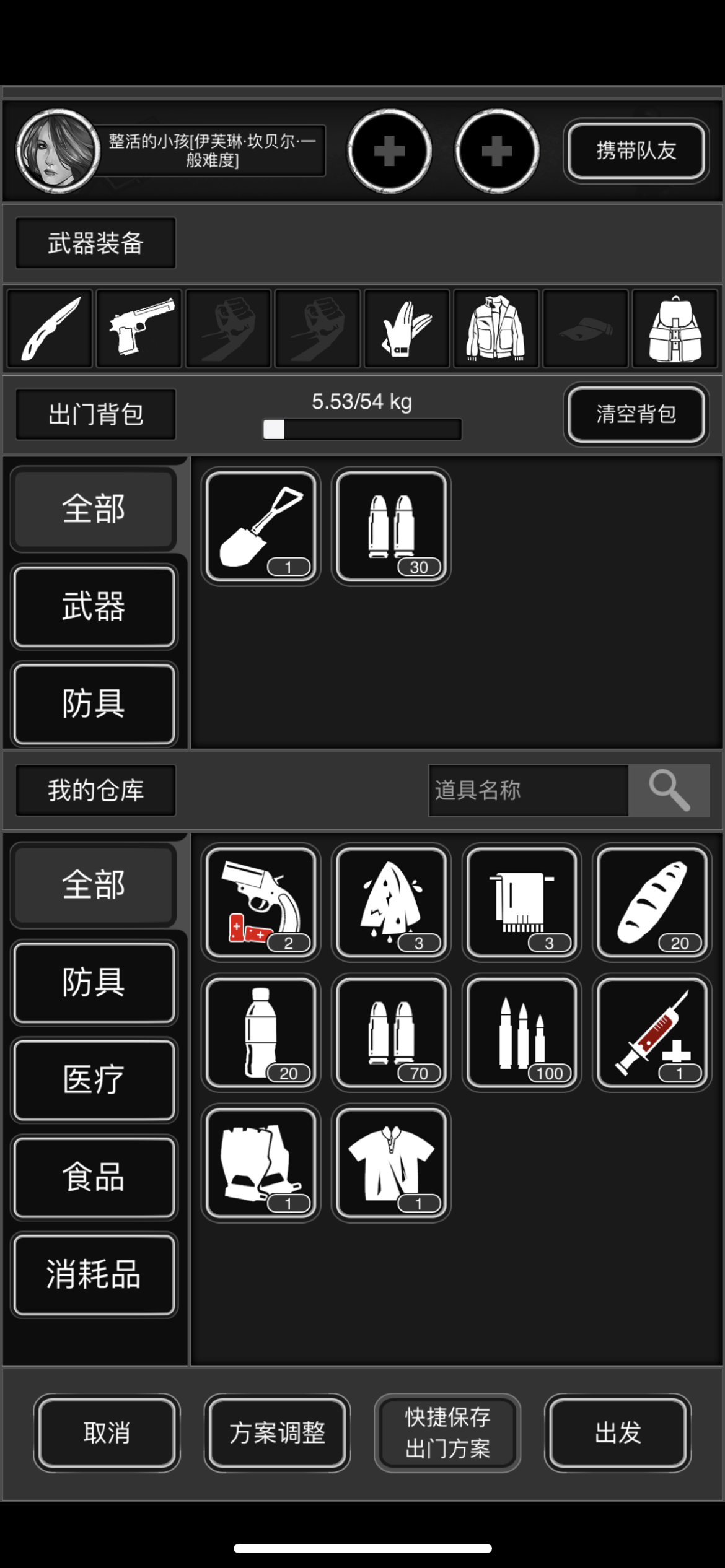Tap the magnifier search icon
This screenshot has width=725, height=1568.
[x=669, y=790]
